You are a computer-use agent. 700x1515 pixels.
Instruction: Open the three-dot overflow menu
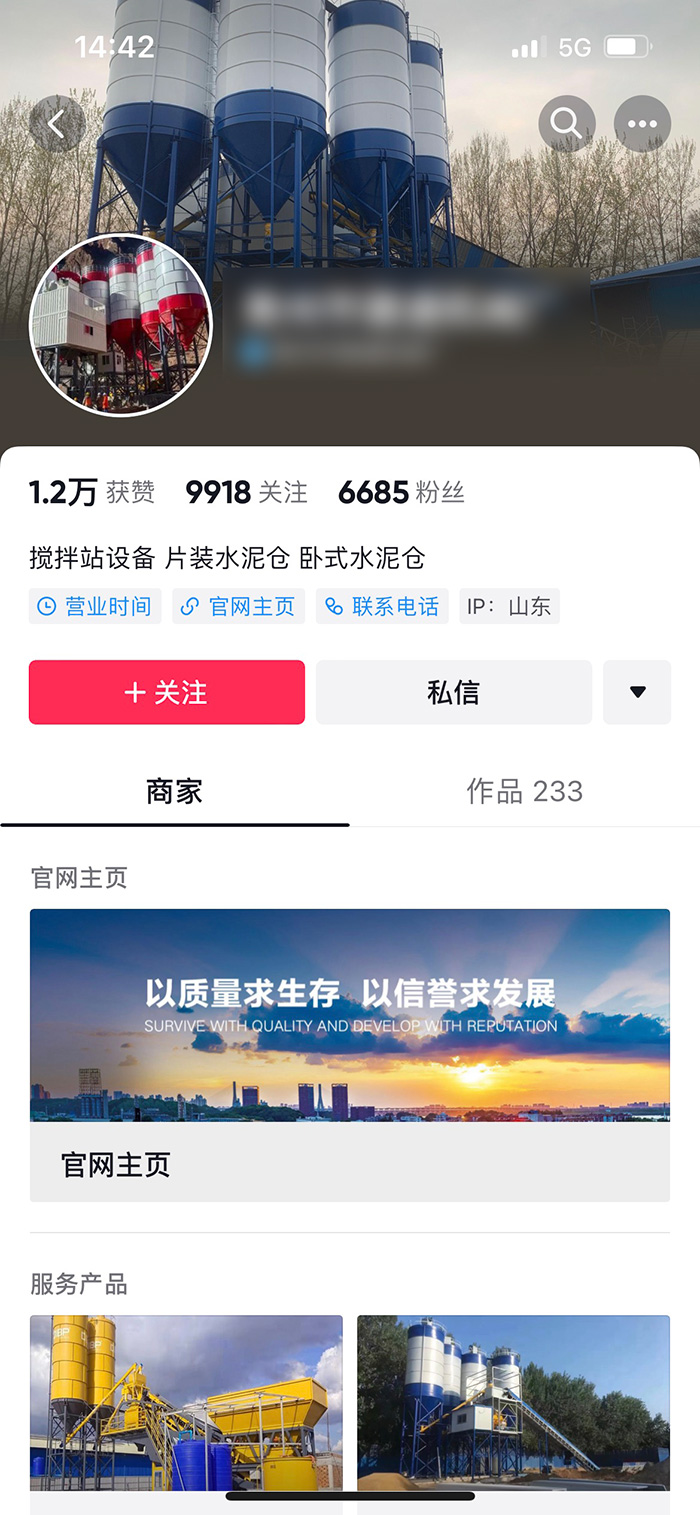tap(641, 124)
